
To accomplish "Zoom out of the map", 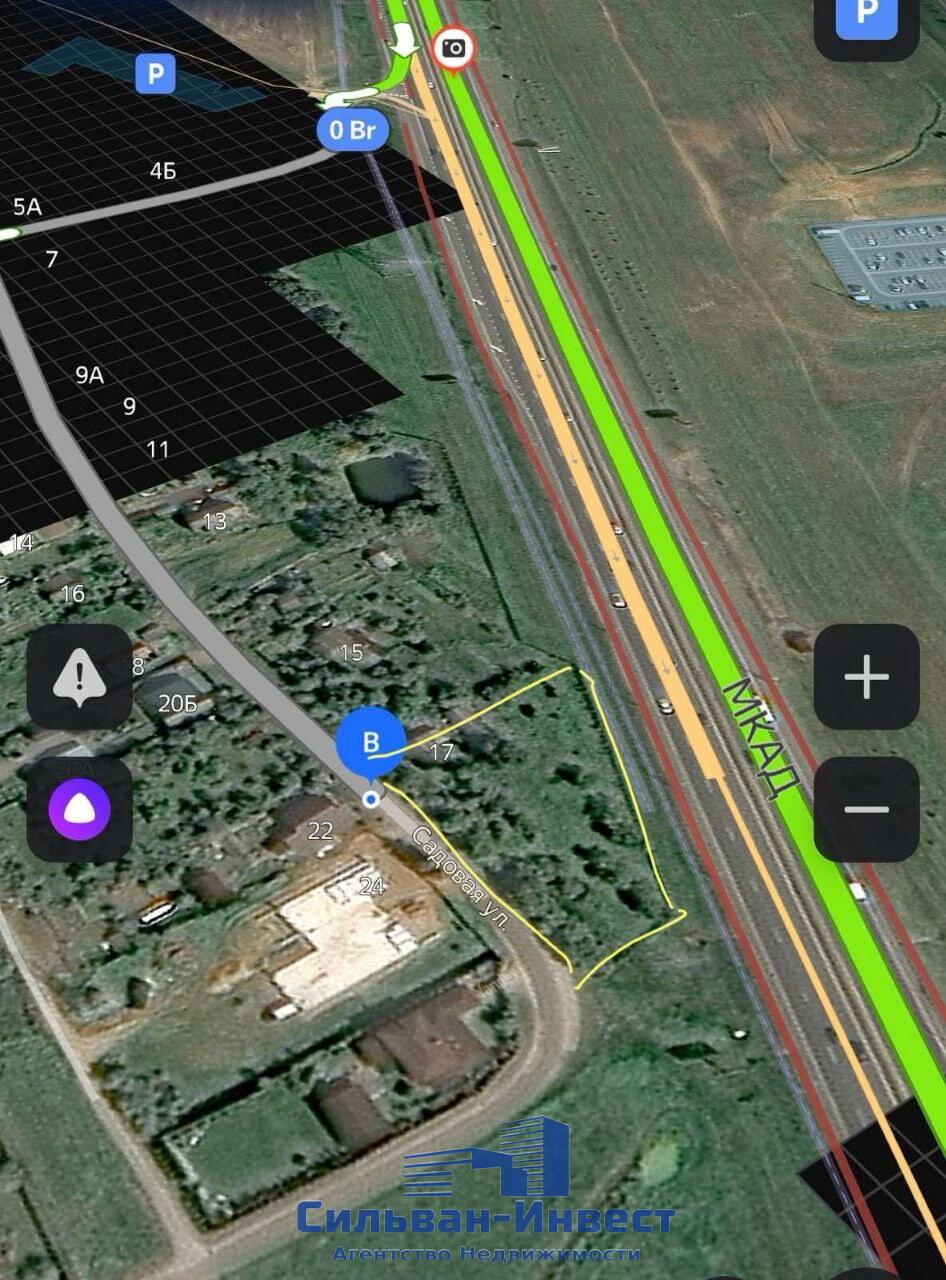I will tap(866, 808).
